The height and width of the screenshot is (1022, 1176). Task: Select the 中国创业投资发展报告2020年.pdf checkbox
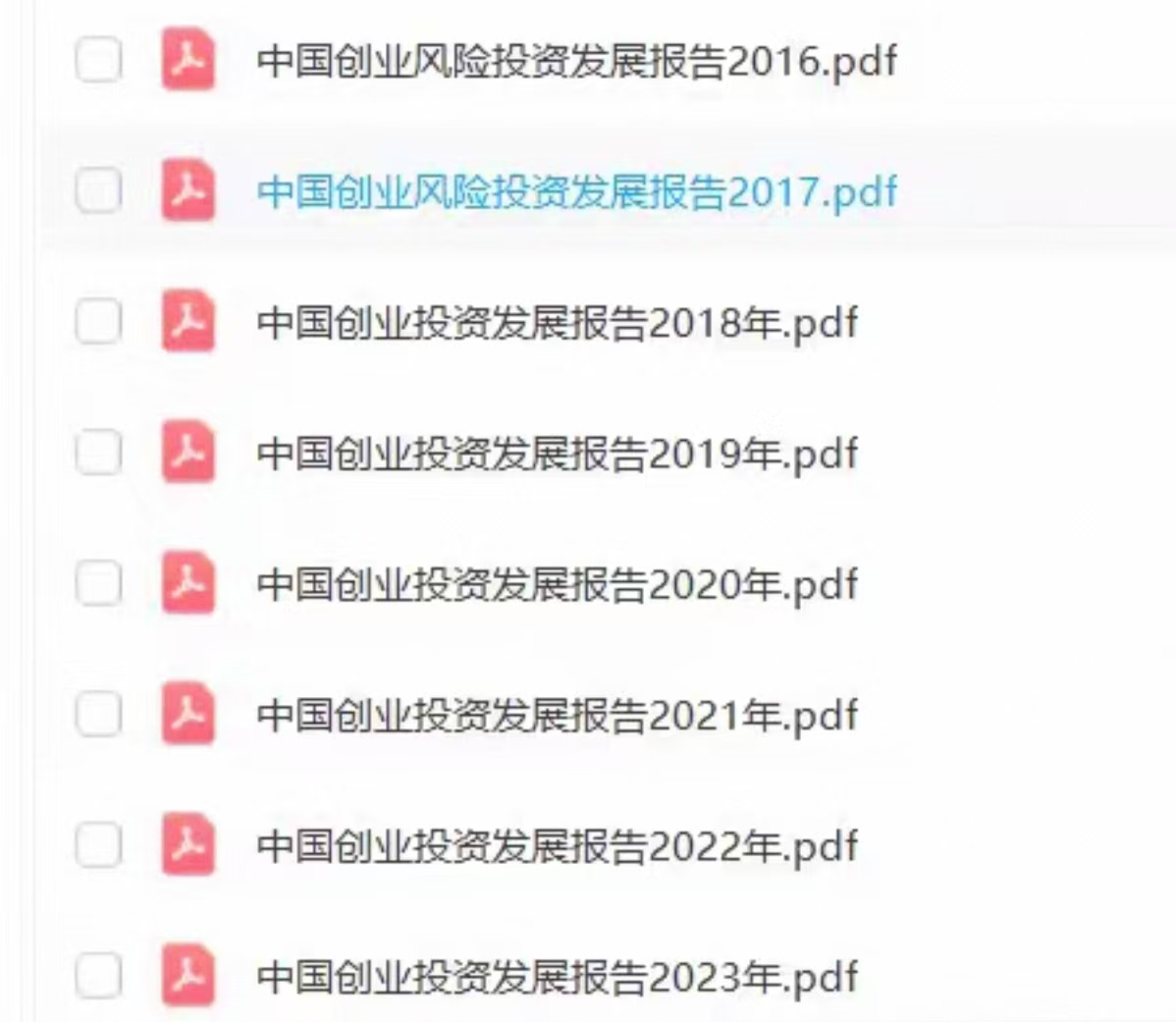point(98,583)
